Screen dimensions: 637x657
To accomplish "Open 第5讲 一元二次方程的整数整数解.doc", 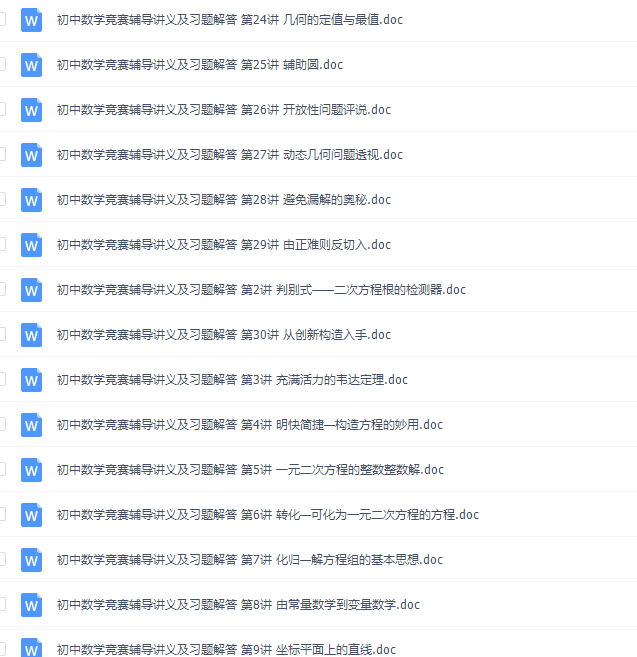I will pyautogui.click(x=250, y=469).
